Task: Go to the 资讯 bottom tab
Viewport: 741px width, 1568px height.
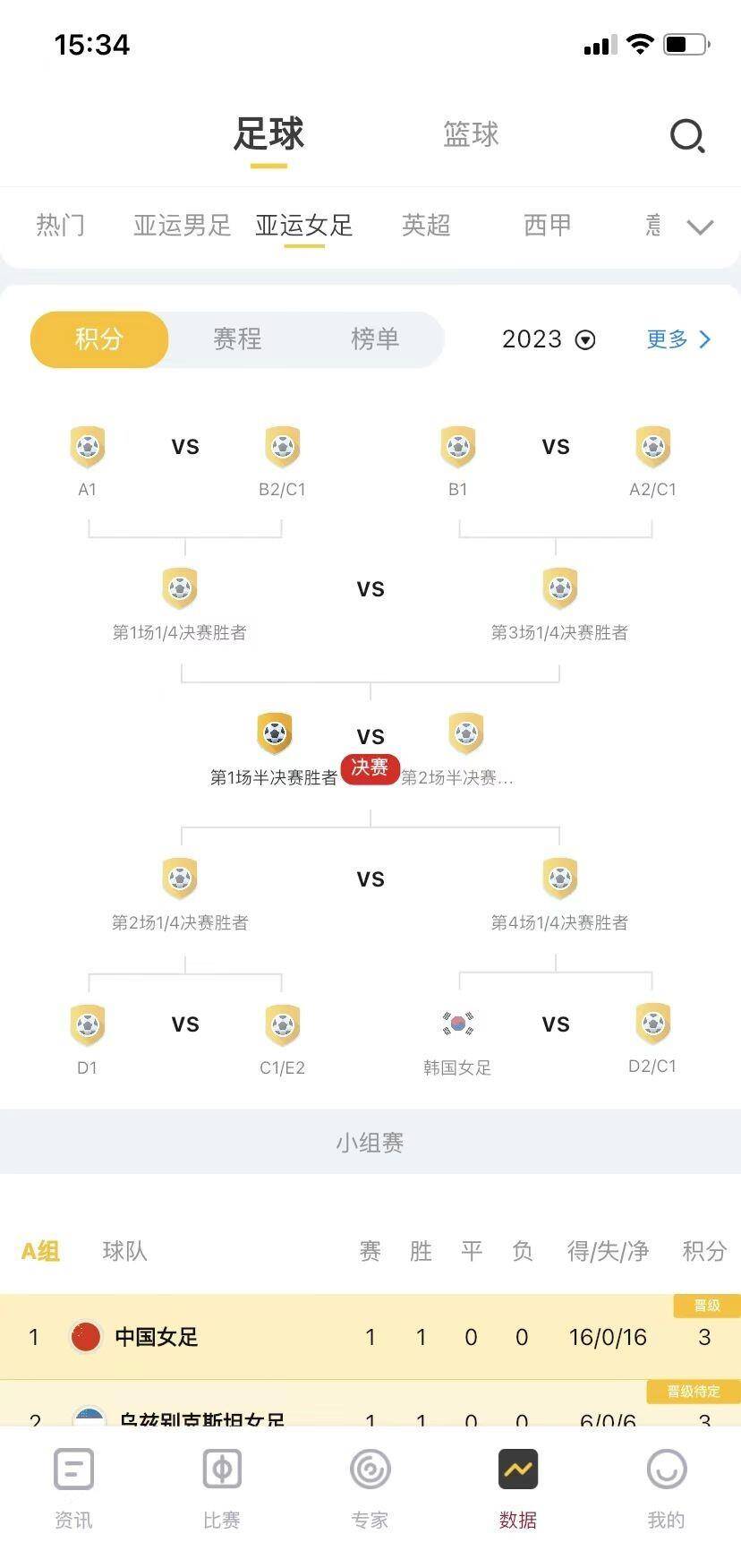Action: pyautogui.click(x=73, y=1487)
